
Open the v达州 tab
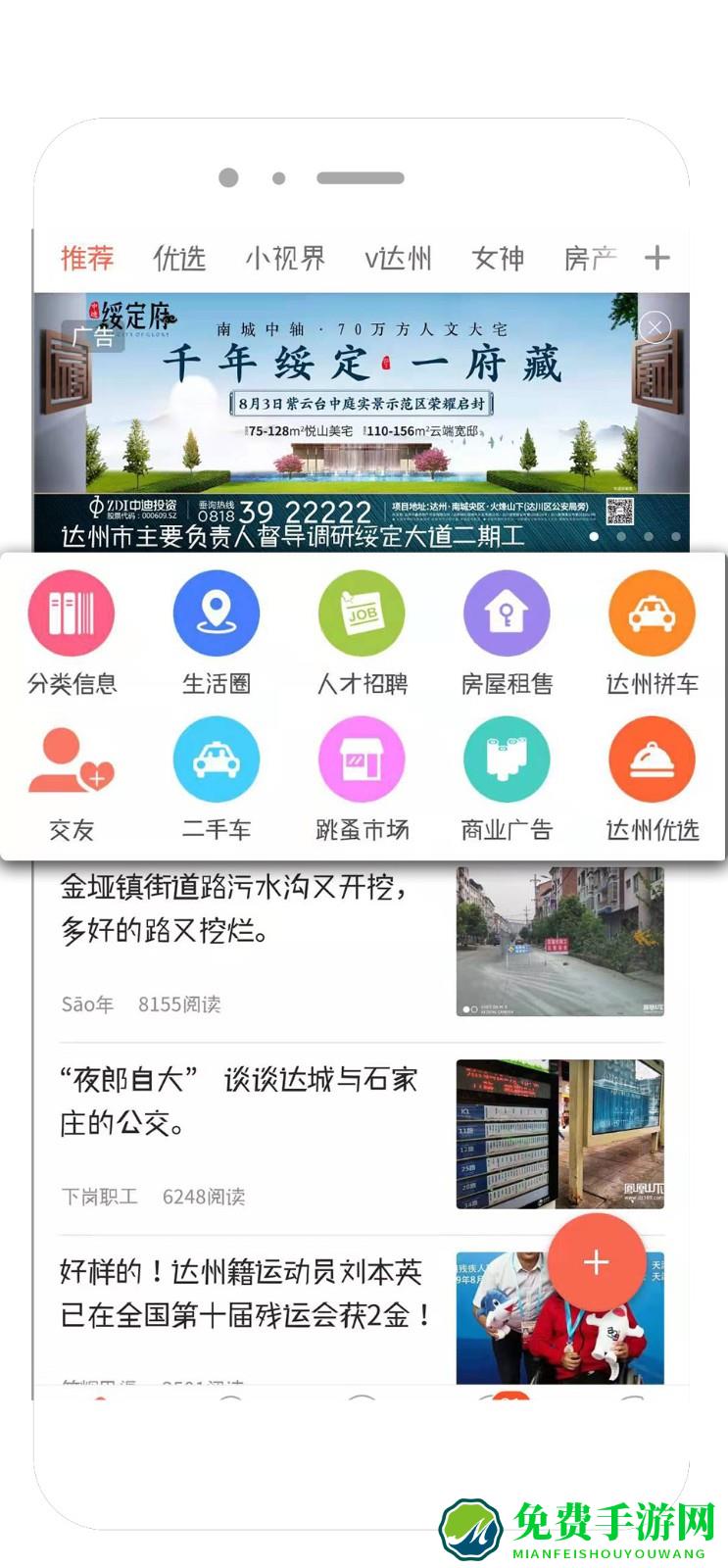point(401,258)
